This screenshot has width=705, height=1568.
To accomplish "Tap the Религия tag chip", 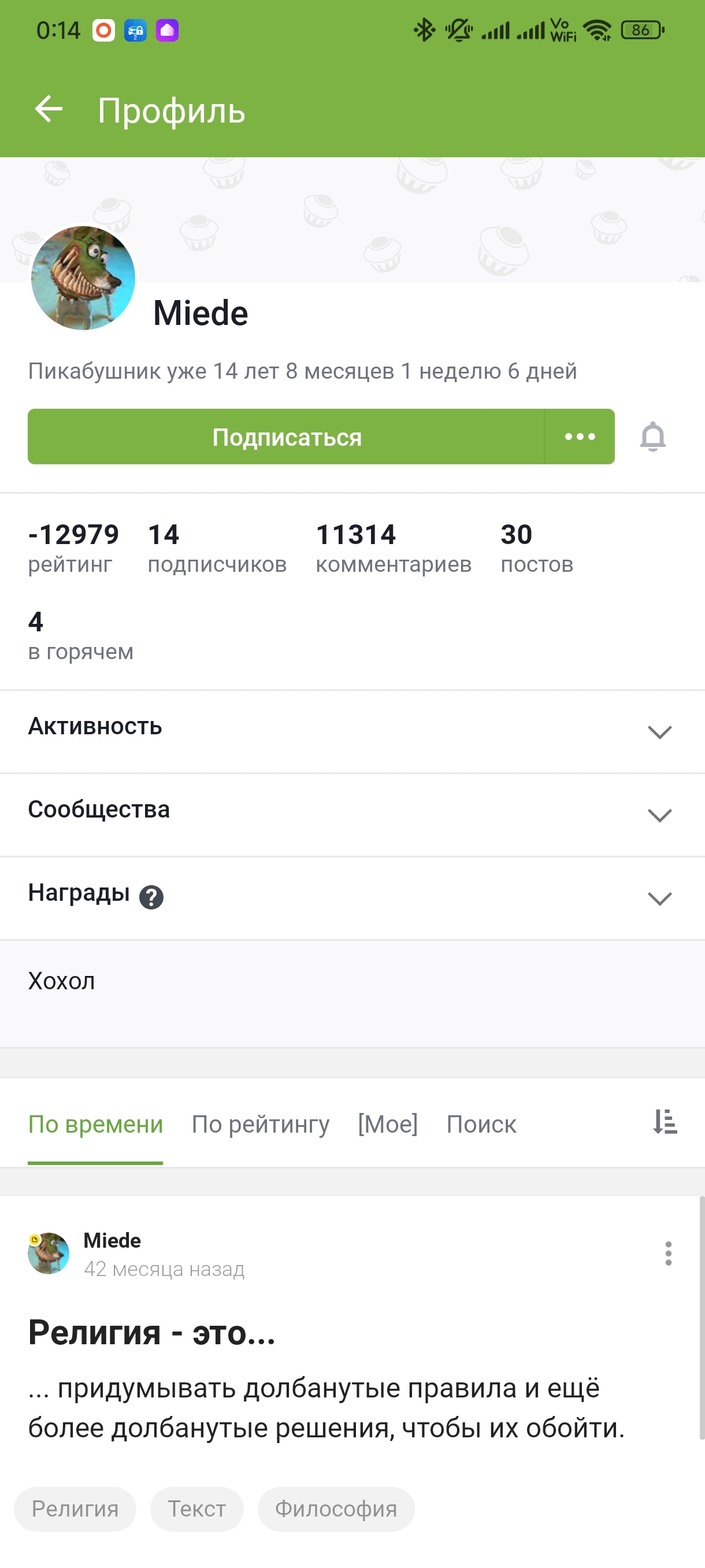I will click(75, 1509).
